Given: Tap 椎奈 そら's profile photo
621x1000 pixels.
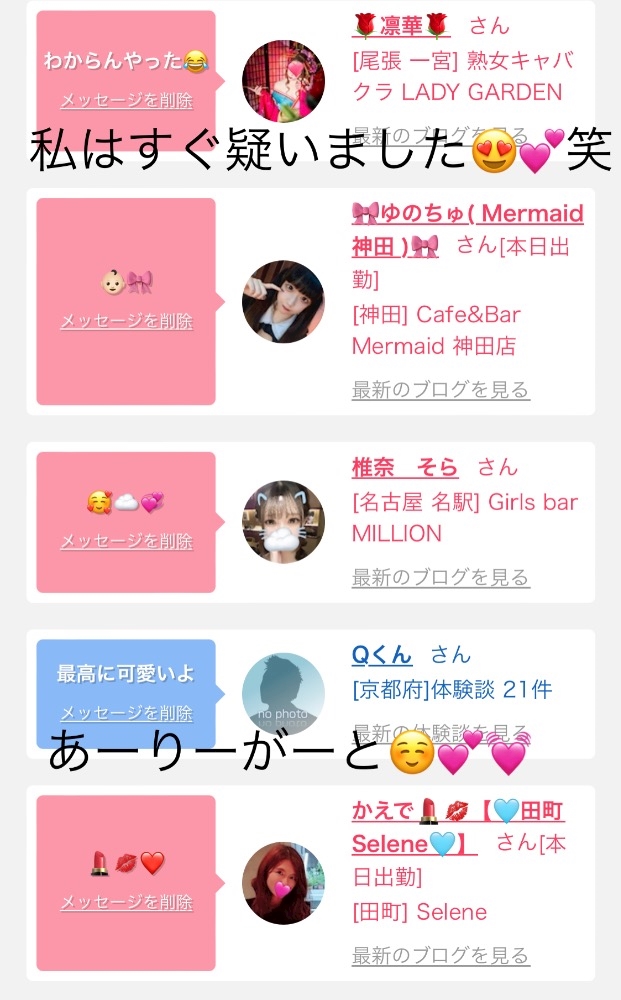Looking at the screenshot, I should 283,522.
